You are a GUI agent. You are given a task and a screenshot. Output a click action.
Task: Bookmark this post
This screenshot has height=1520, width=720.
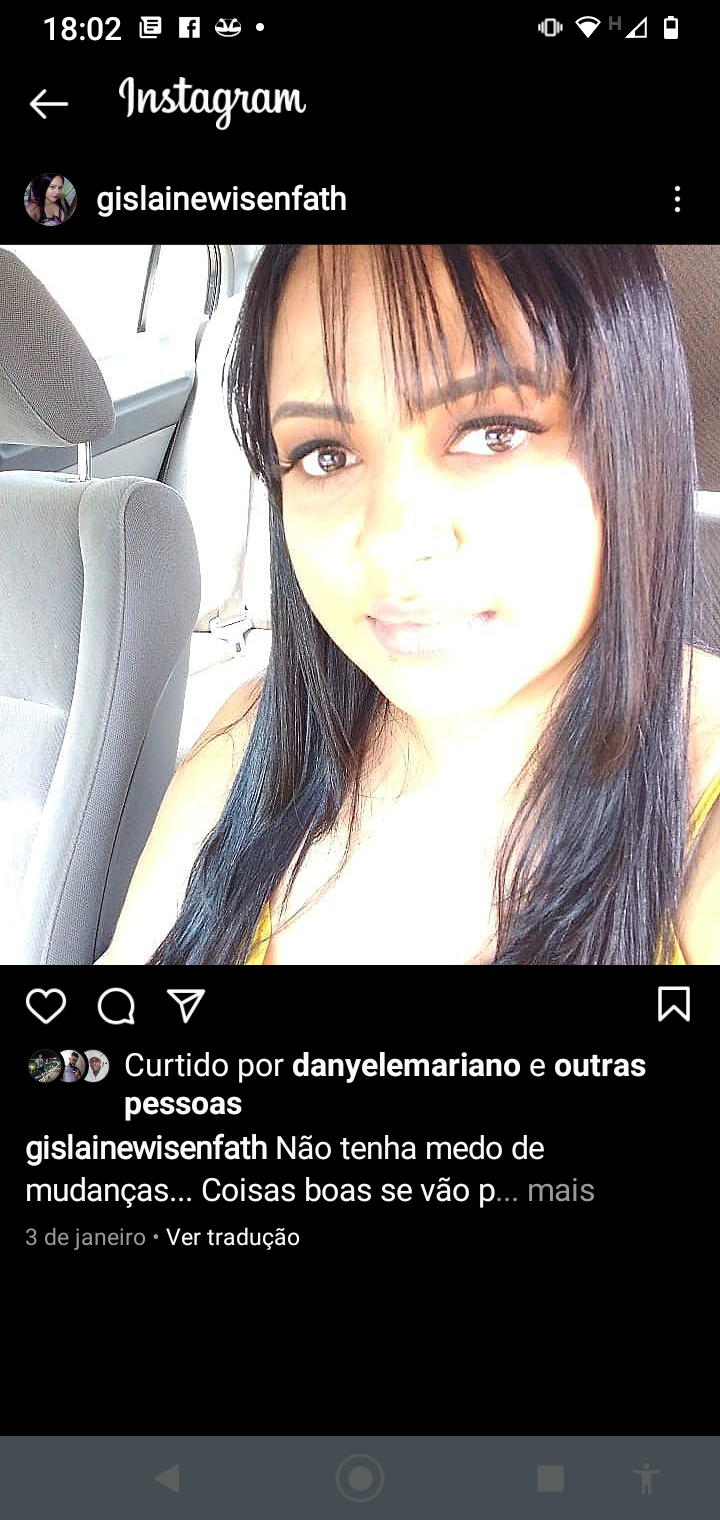click(674, 1004)
